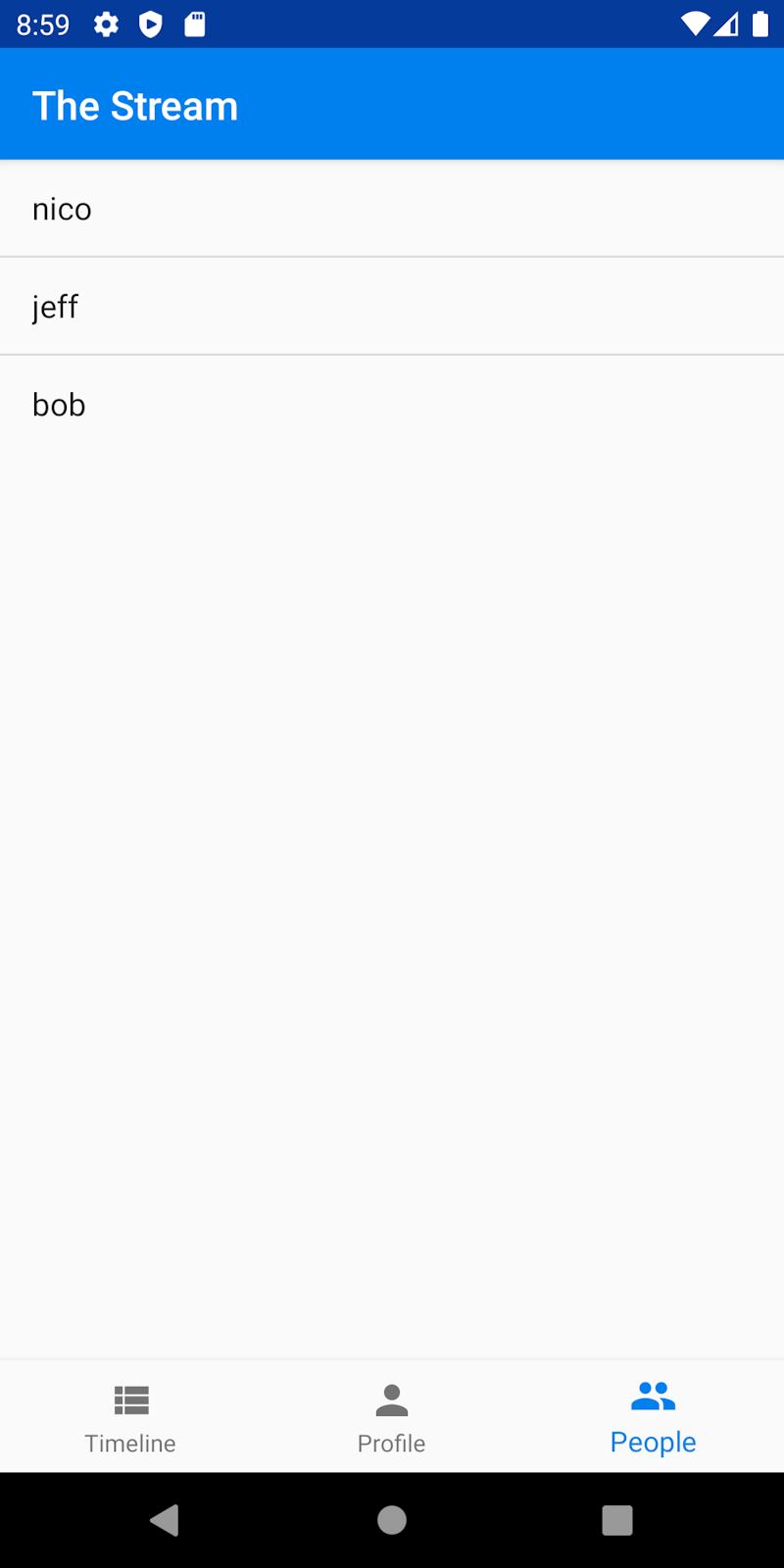Tap the home circle navigation button
The width and height of the screenshot is (784, 1568).
(391, 1520)
